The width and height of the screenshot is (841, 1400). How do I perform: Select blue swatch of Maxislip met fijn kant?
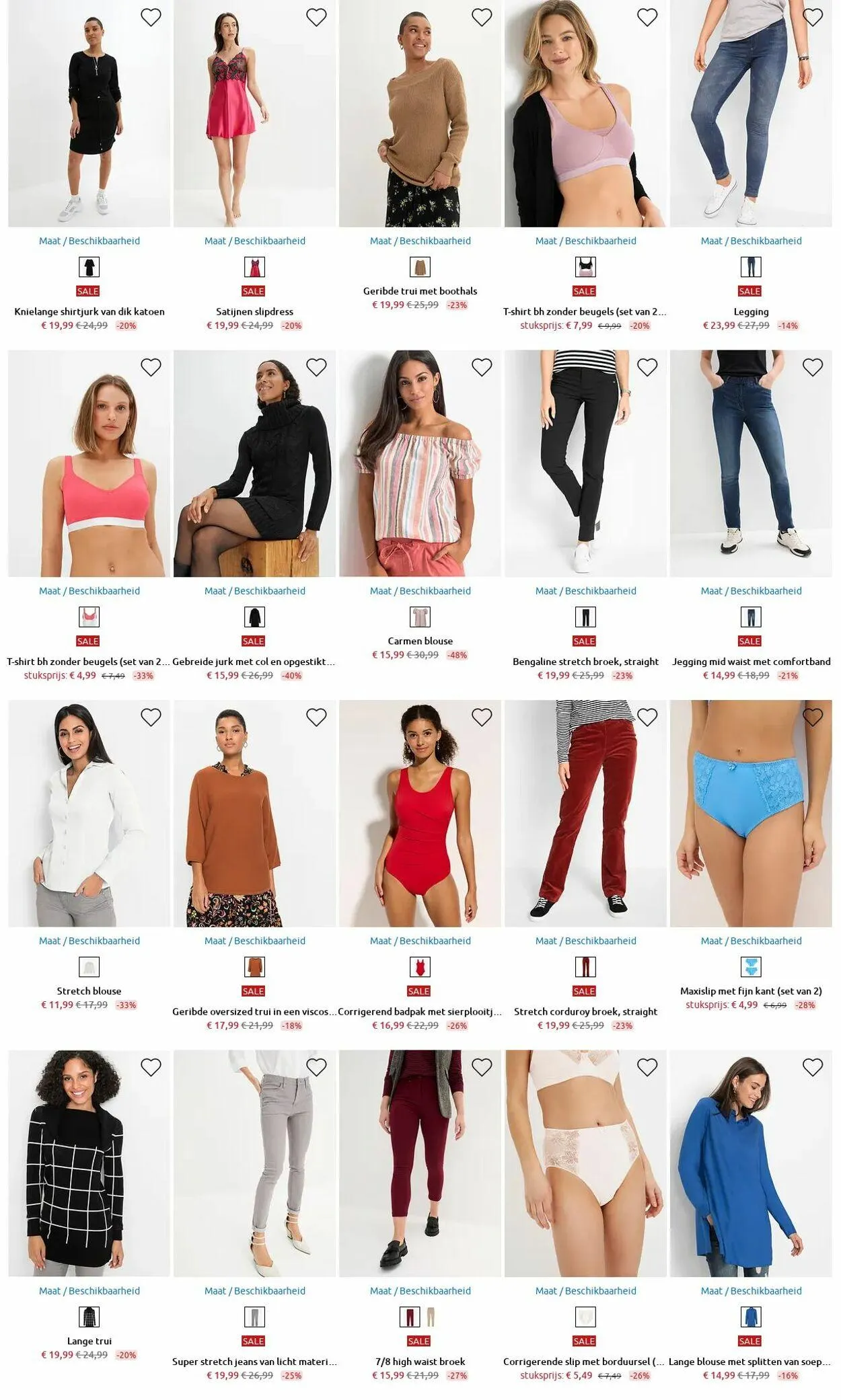click(x=751, y=967)
